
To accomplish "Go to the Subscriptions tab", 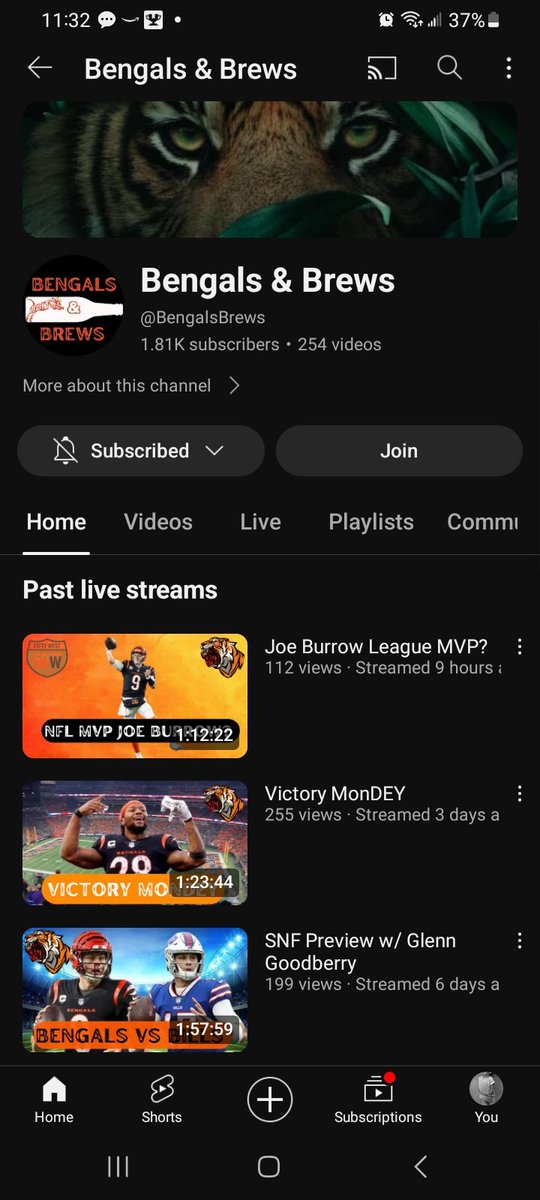I will tap(378, 1100).
